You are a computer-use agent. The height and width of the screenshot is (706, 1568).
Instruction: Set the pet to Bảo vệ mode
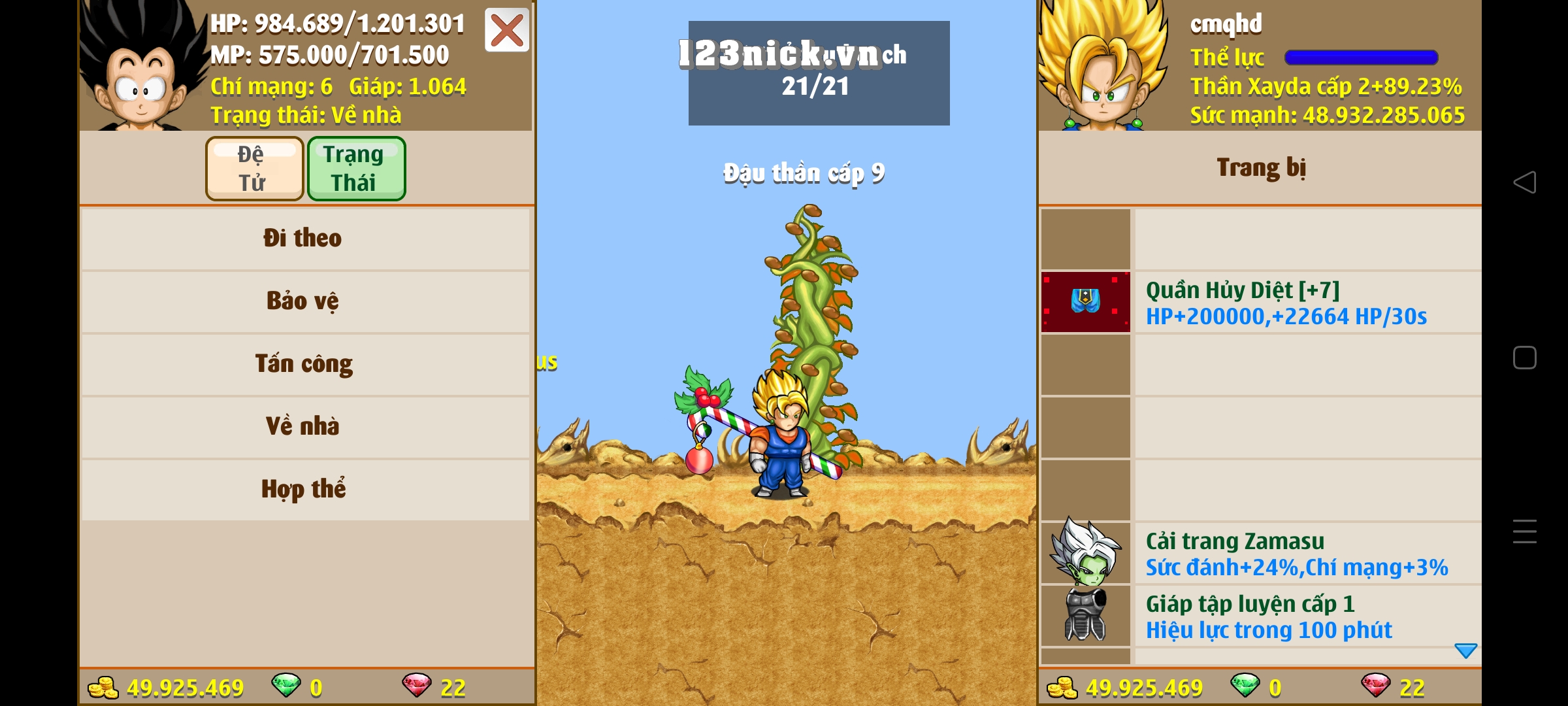point(304,301)
